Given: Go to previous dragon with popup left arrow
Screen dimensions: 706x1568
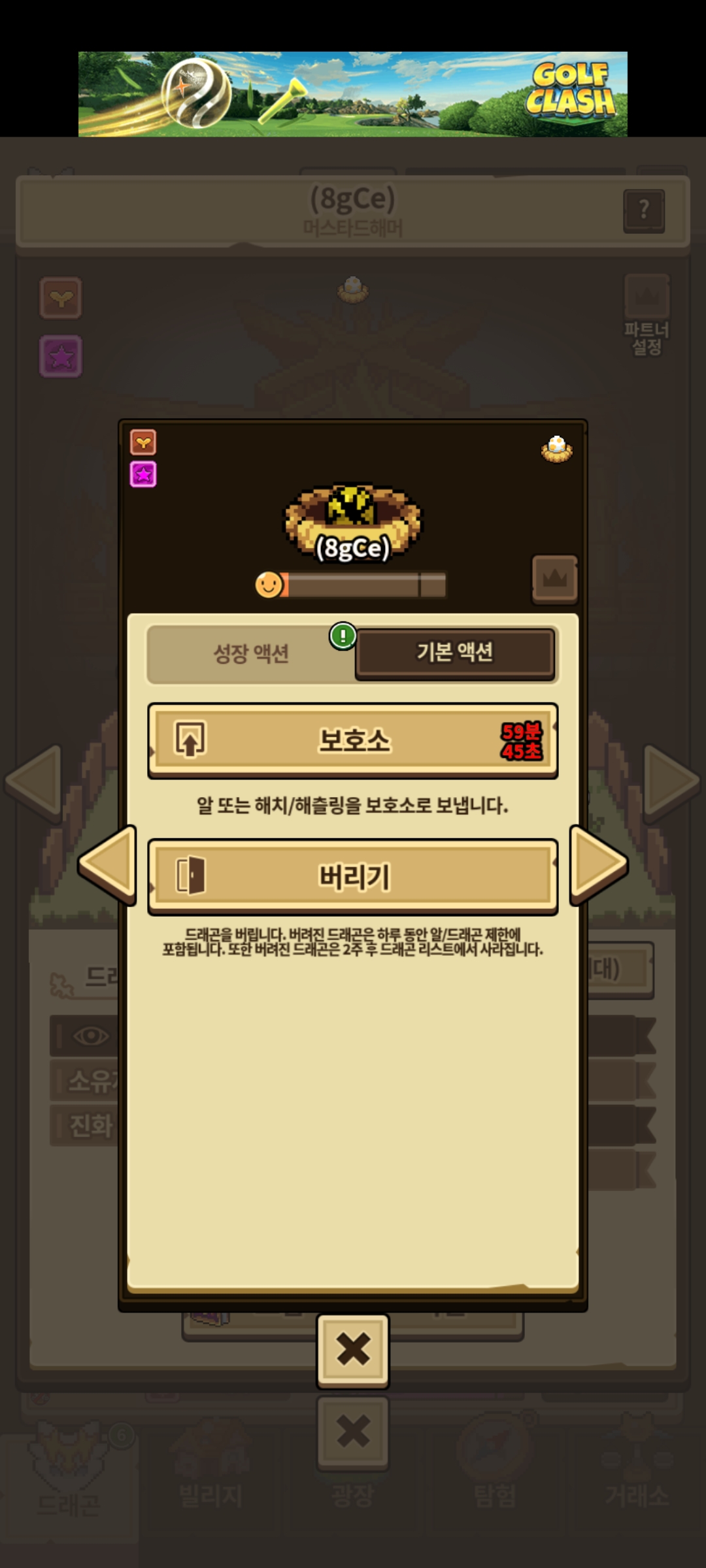Looking at the screenshot, I should point(108,864).
